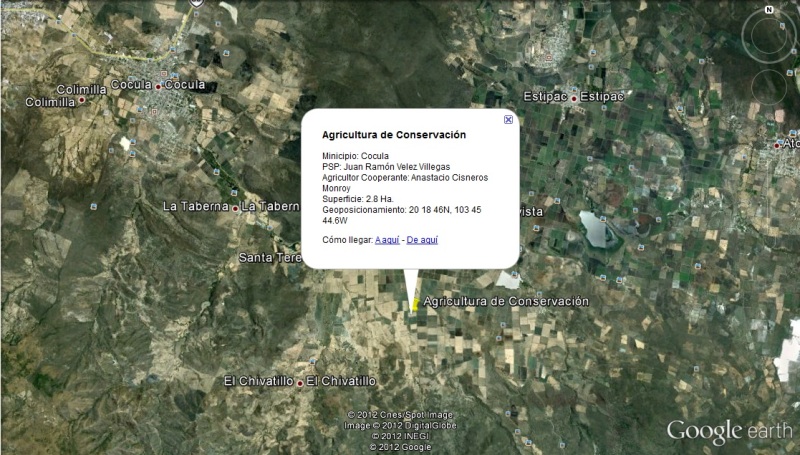This screenshot has height=455, width=800.
Task: Tap the move joystick below the compass
Action: [768, 86]
